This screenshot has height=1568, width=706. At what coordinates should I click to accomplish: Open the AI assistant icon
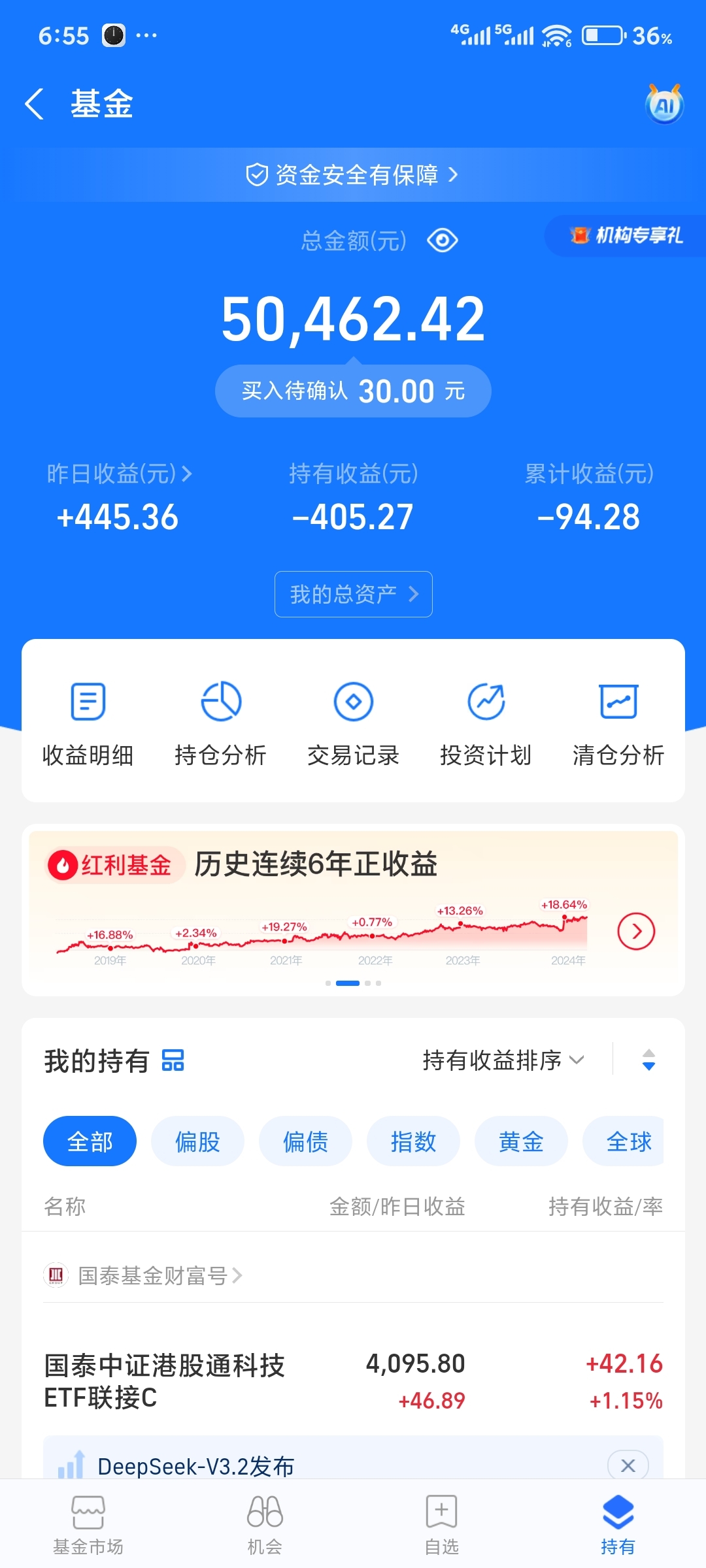[664, 105]
